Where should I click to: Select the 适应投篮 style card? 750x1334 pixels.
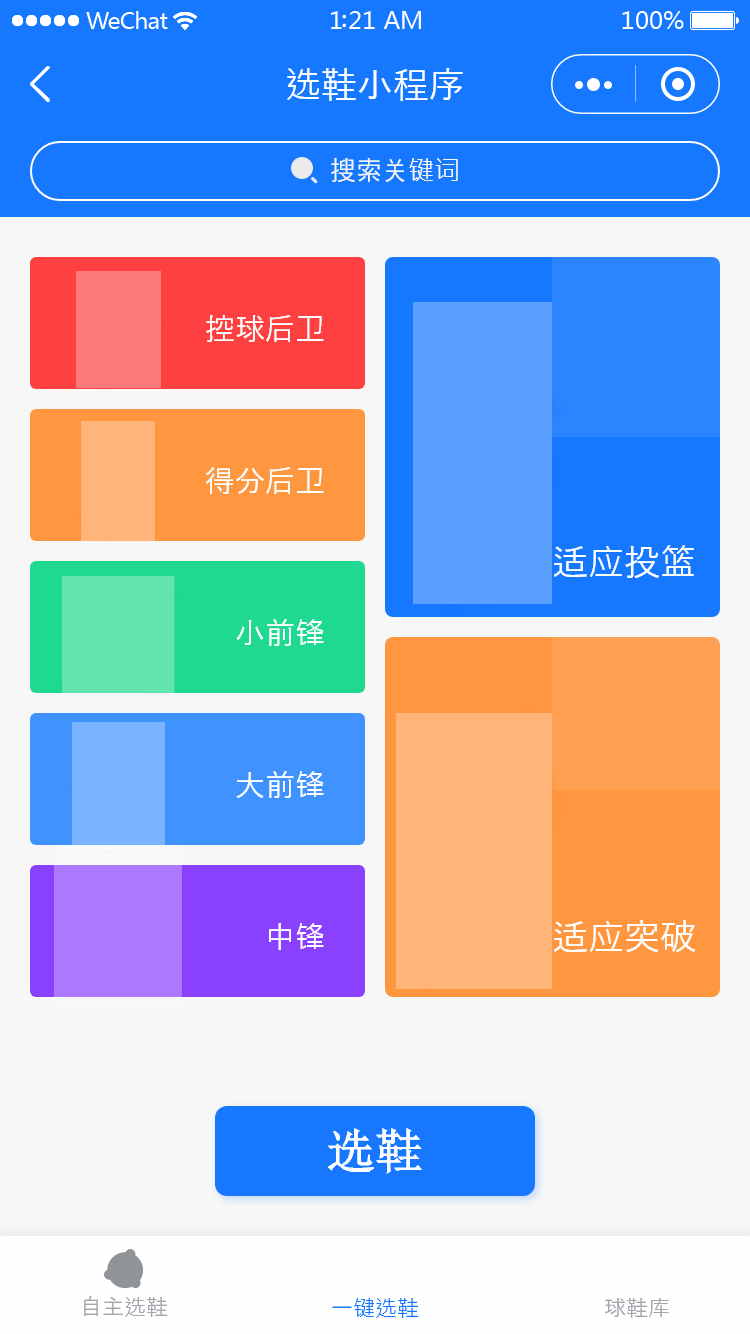tap(552, 437)
